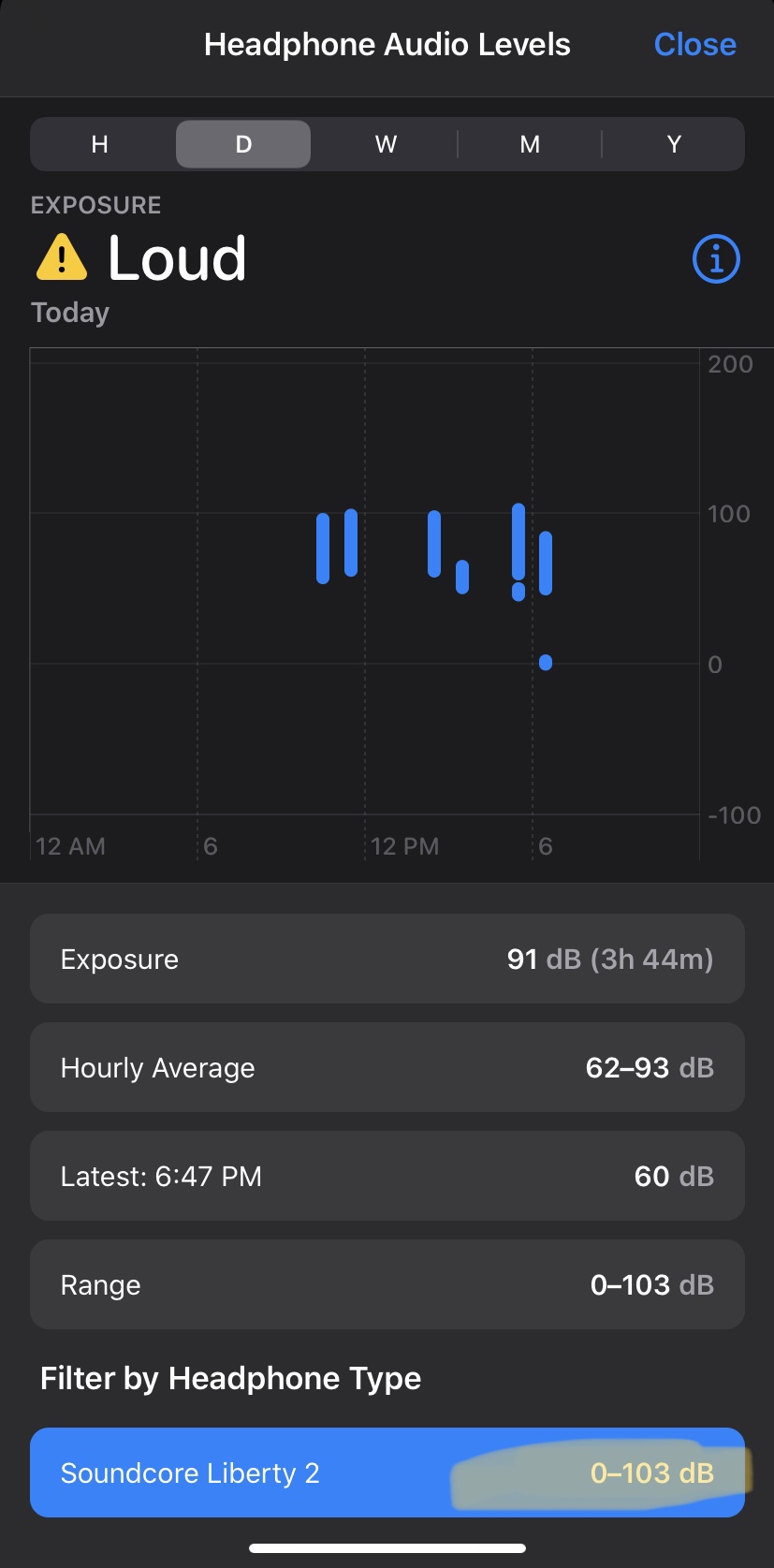Select the Range row
This screenshot has width=774, height=1568.
pyautogui.click(x=387, y=1285)
